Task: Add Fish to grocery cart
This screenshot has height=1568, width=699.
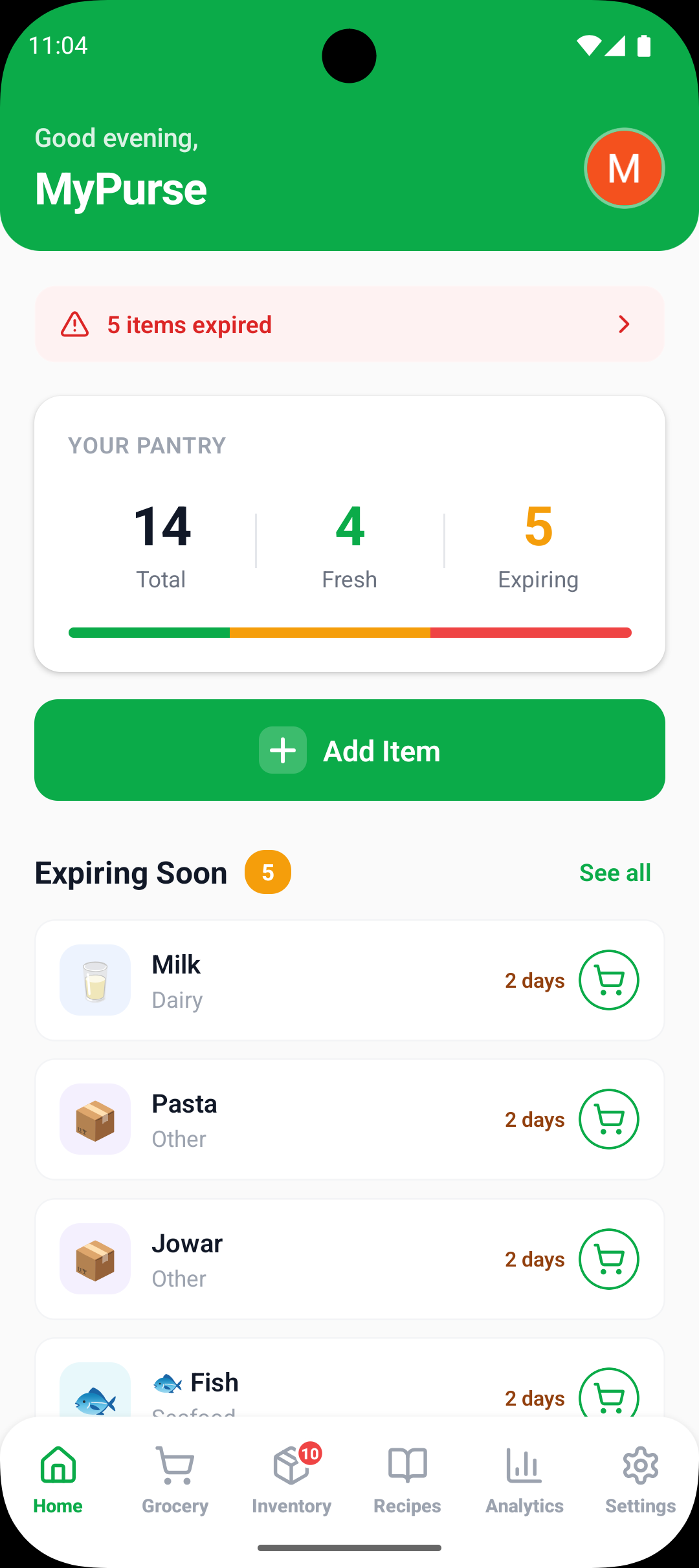Action: 608,1397
